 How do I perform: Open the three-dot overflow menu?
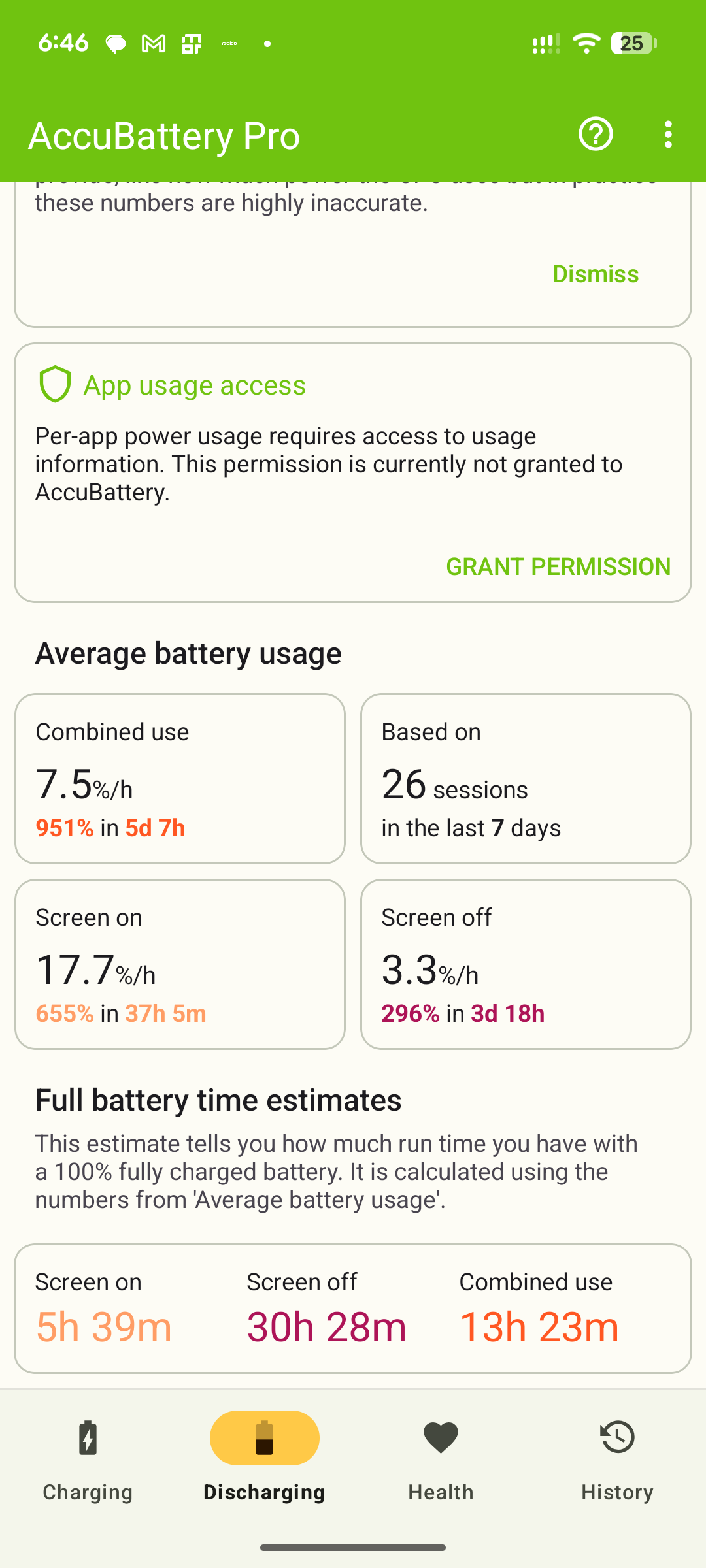pos(667,135)
